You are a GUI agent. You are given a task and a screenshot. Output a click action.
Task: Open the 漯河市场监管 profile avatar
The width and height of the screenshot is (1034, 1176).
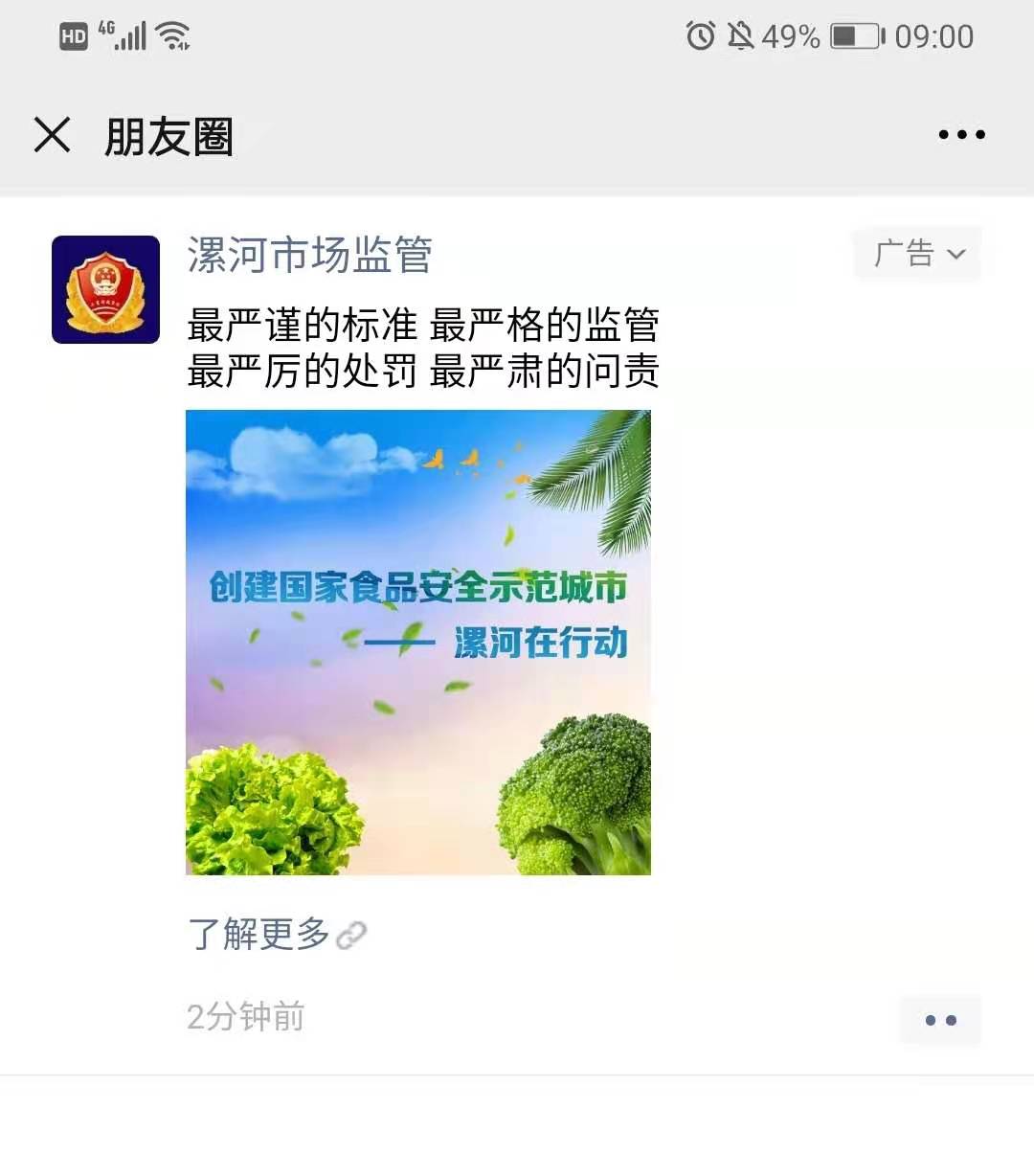(x=105, y=289)
